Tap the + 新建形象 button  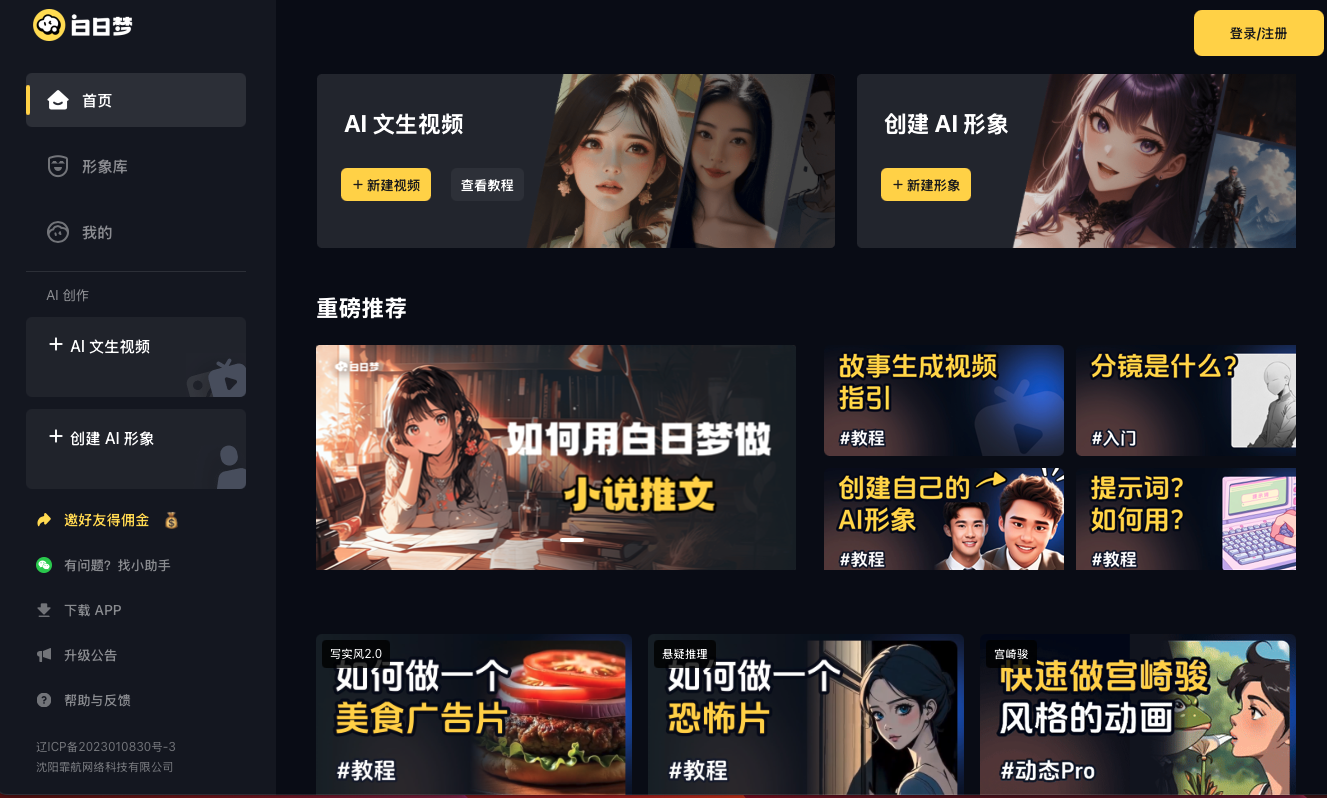click(x=925, y=185)
